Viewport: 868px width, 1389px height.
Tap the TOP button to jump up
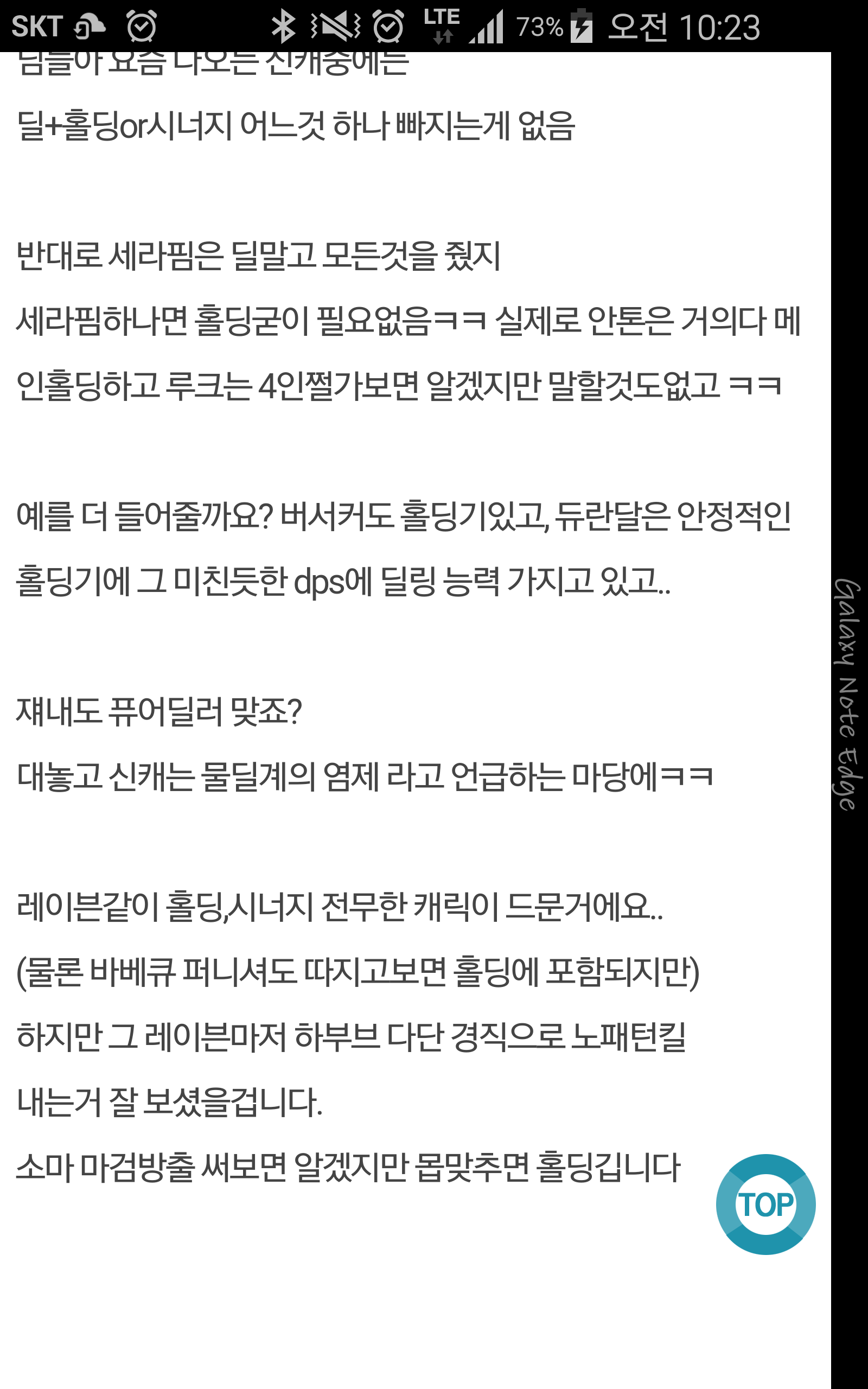765,1204
